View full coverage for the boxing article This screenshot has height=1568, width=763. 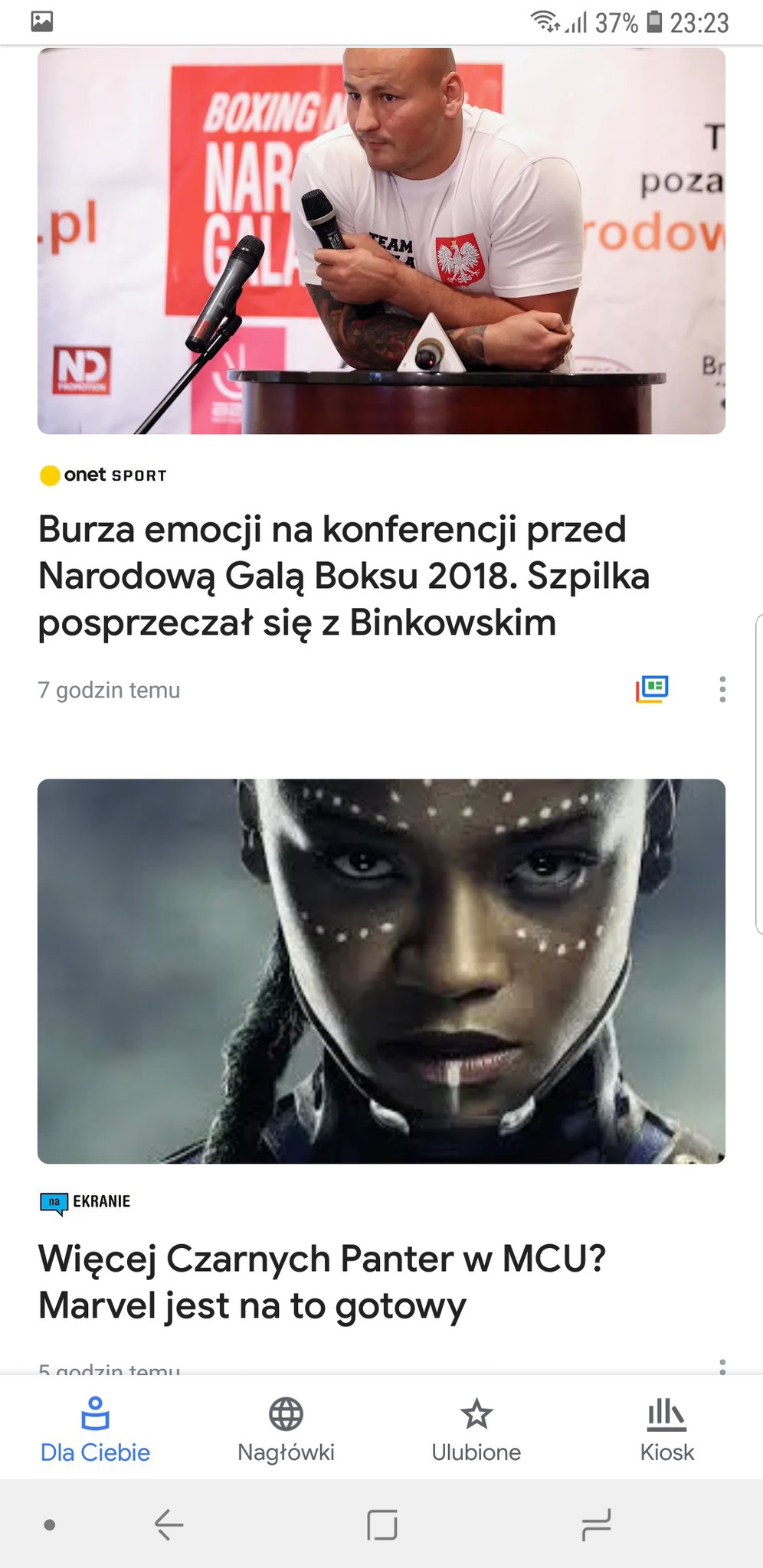click(652, 689)
